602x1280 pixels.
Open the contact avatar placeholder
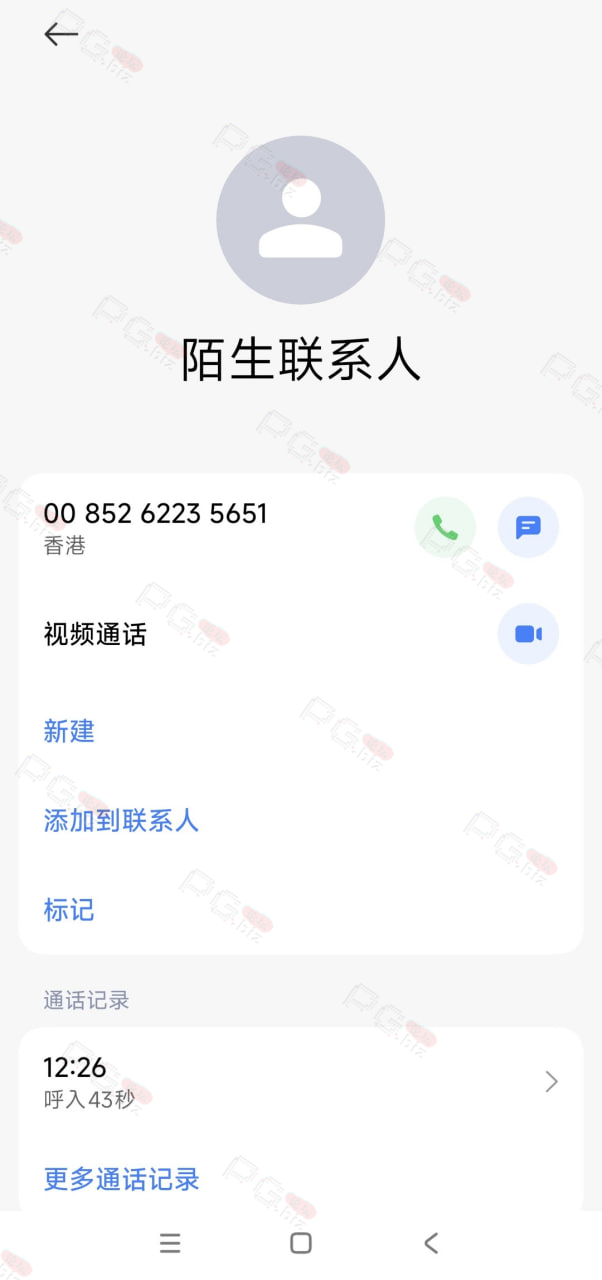point(301,220)
